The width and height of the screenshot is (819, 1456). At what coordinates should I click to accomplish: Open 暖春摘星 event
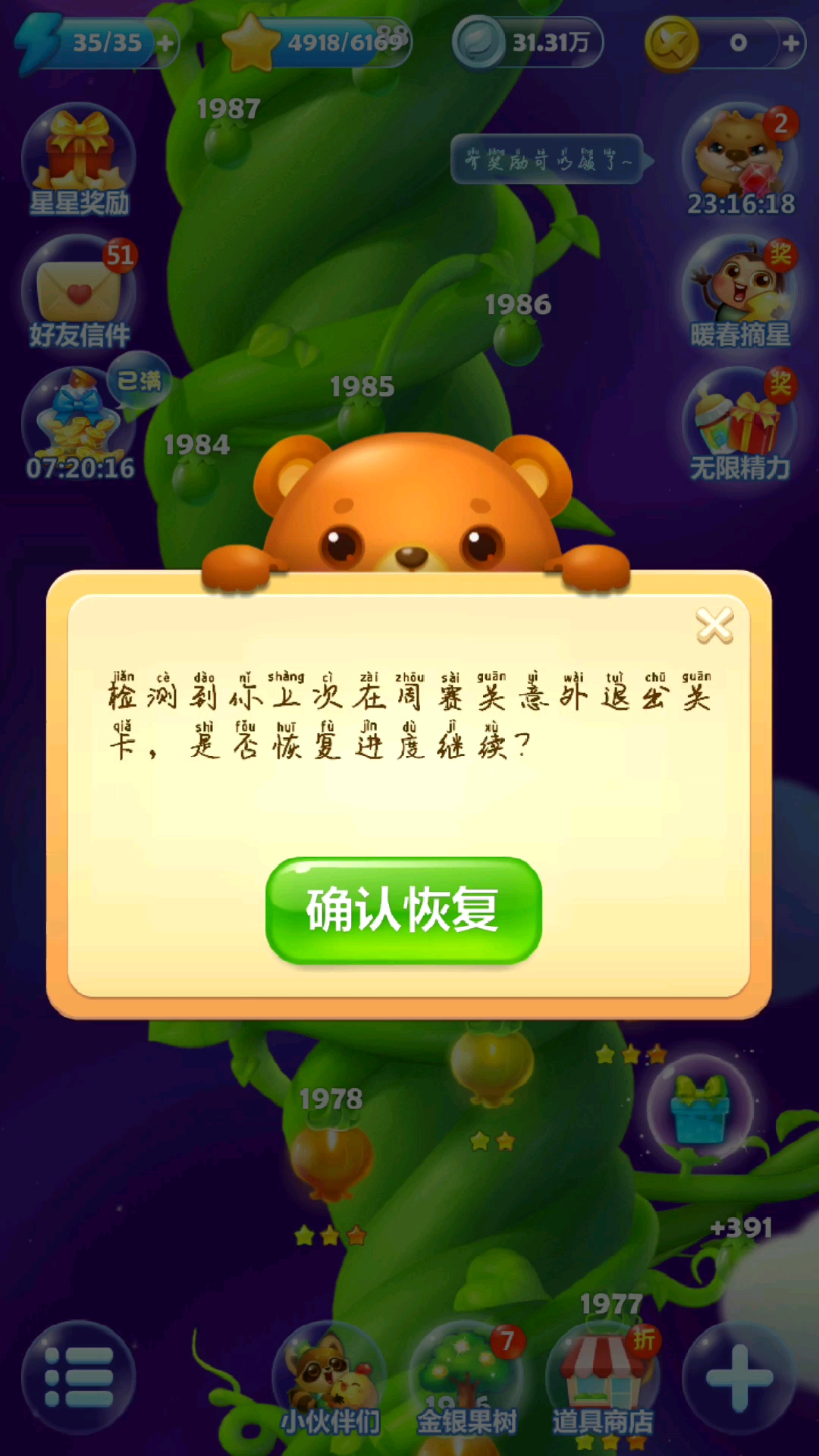click(x=739, y=293)
